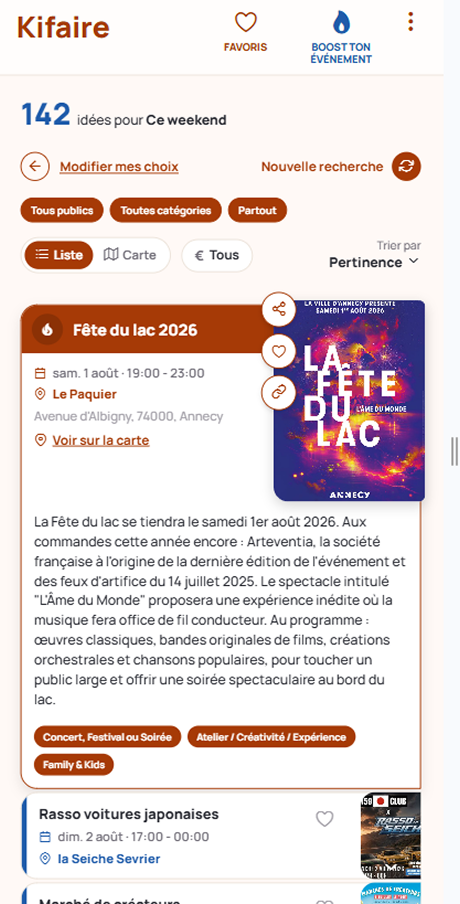Copy the link of Fête du lac 2026
460x904 pixels.
pos(279,393)
